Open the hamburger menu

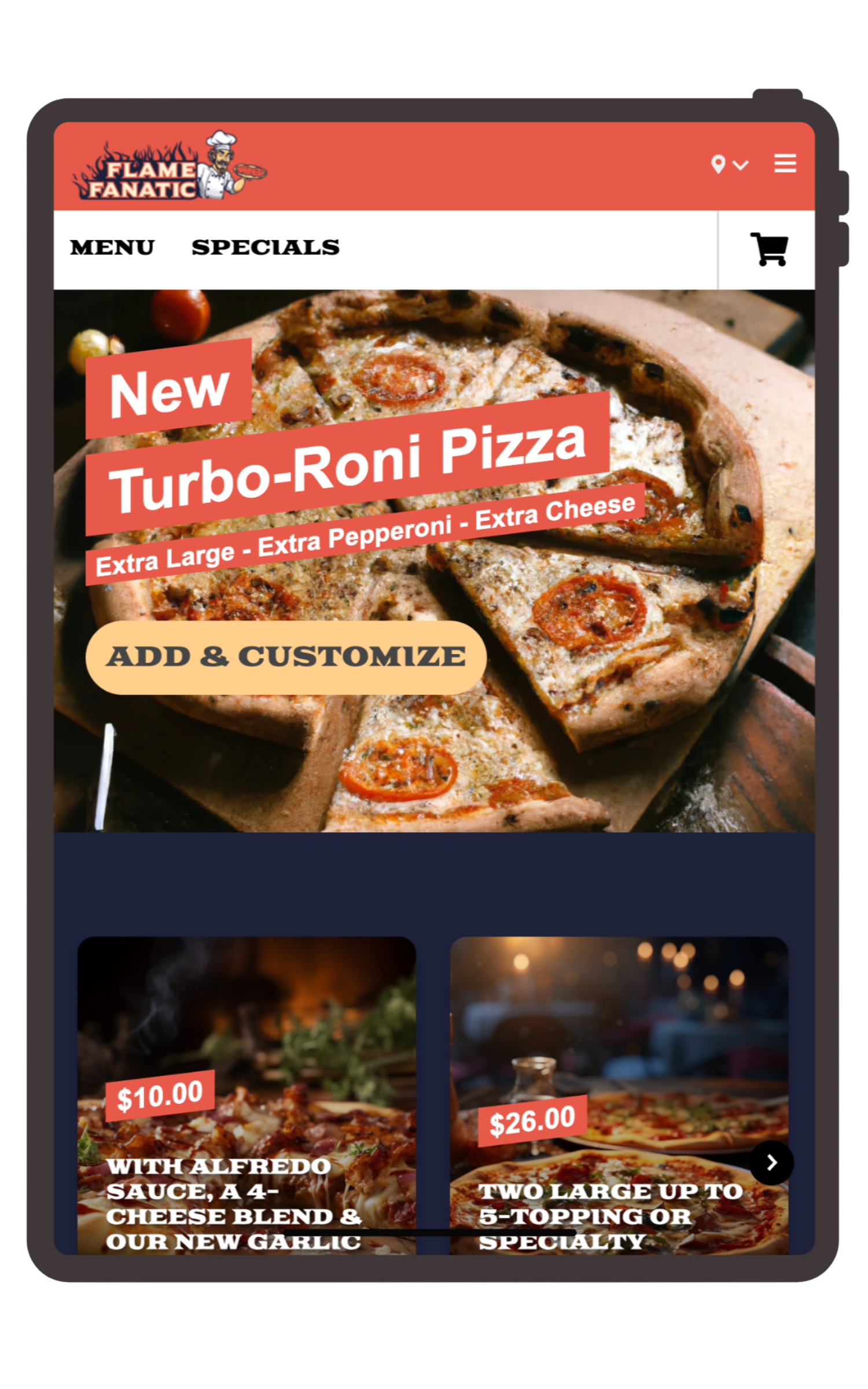785,164
